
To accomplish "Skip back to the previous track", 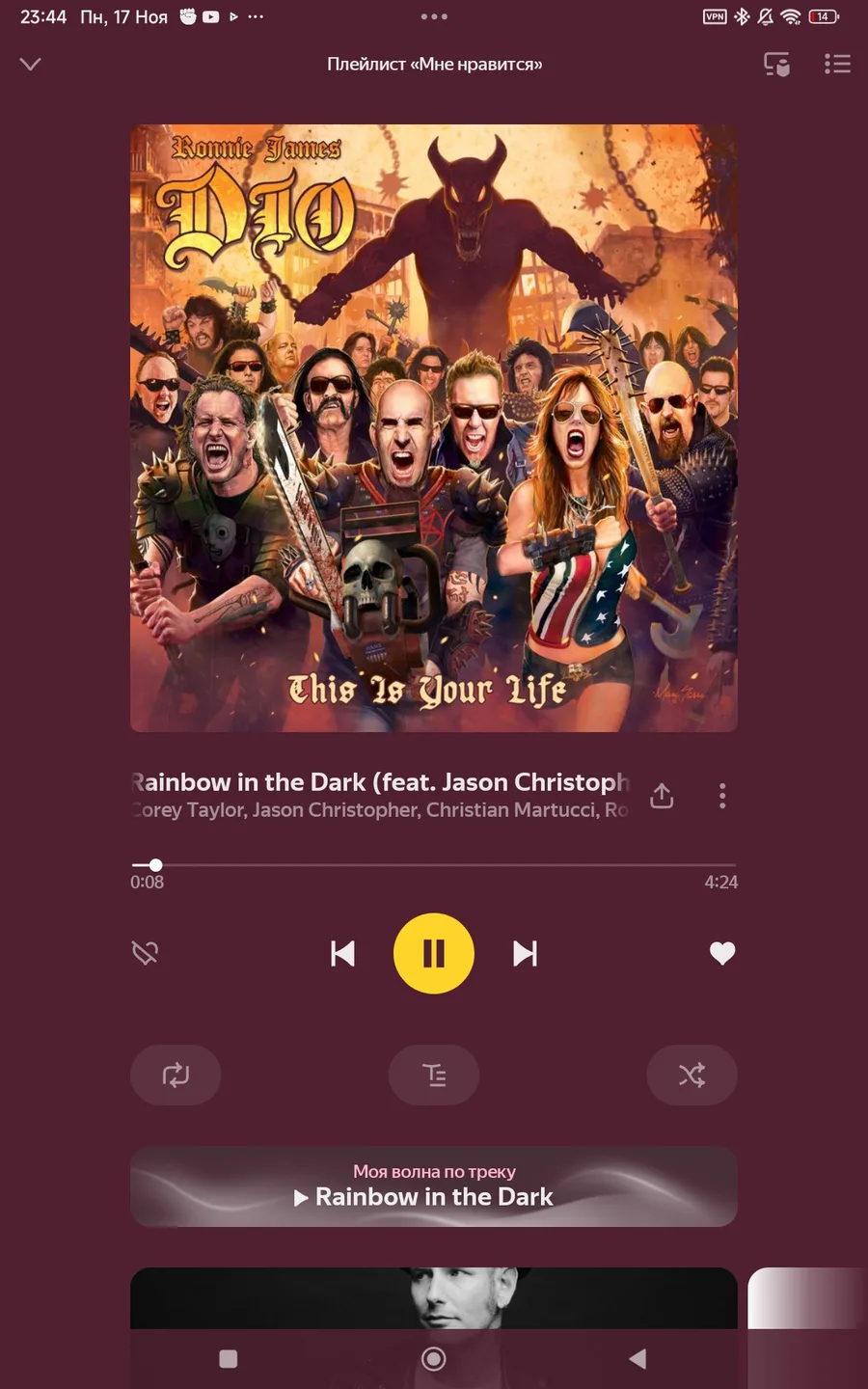I will (x=342, y=953).
